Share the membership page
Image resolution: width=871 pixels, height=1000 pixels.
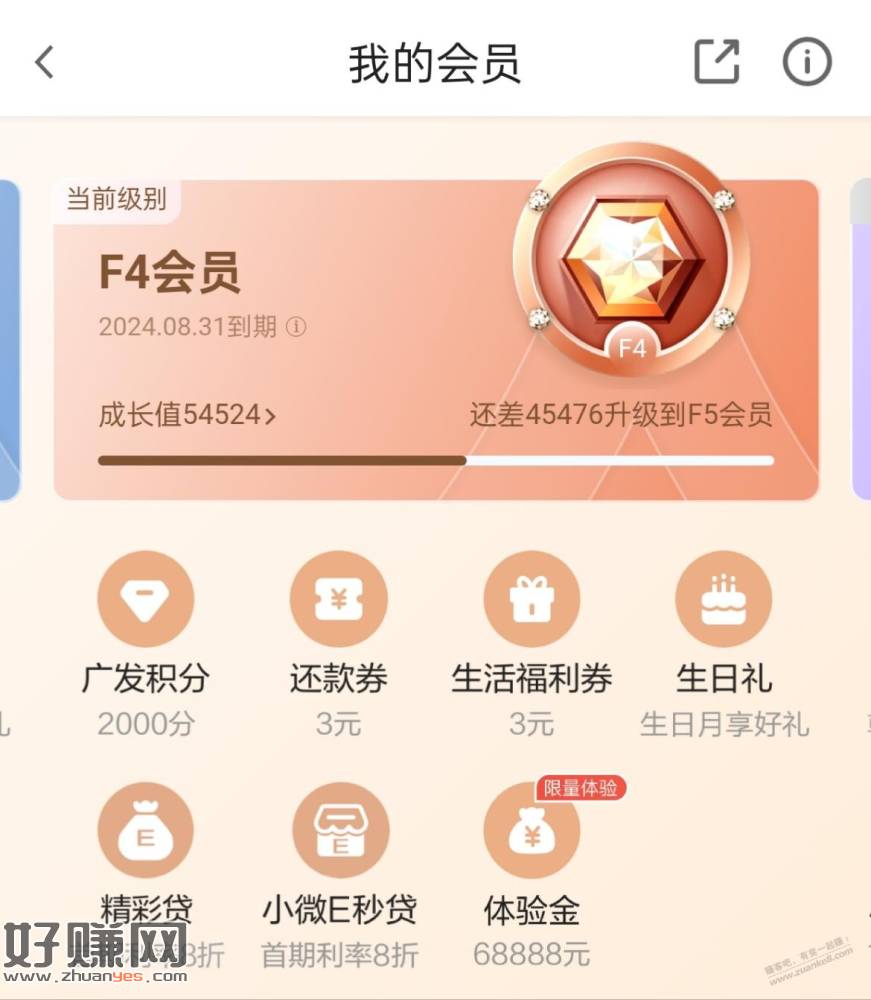[716, 62]
